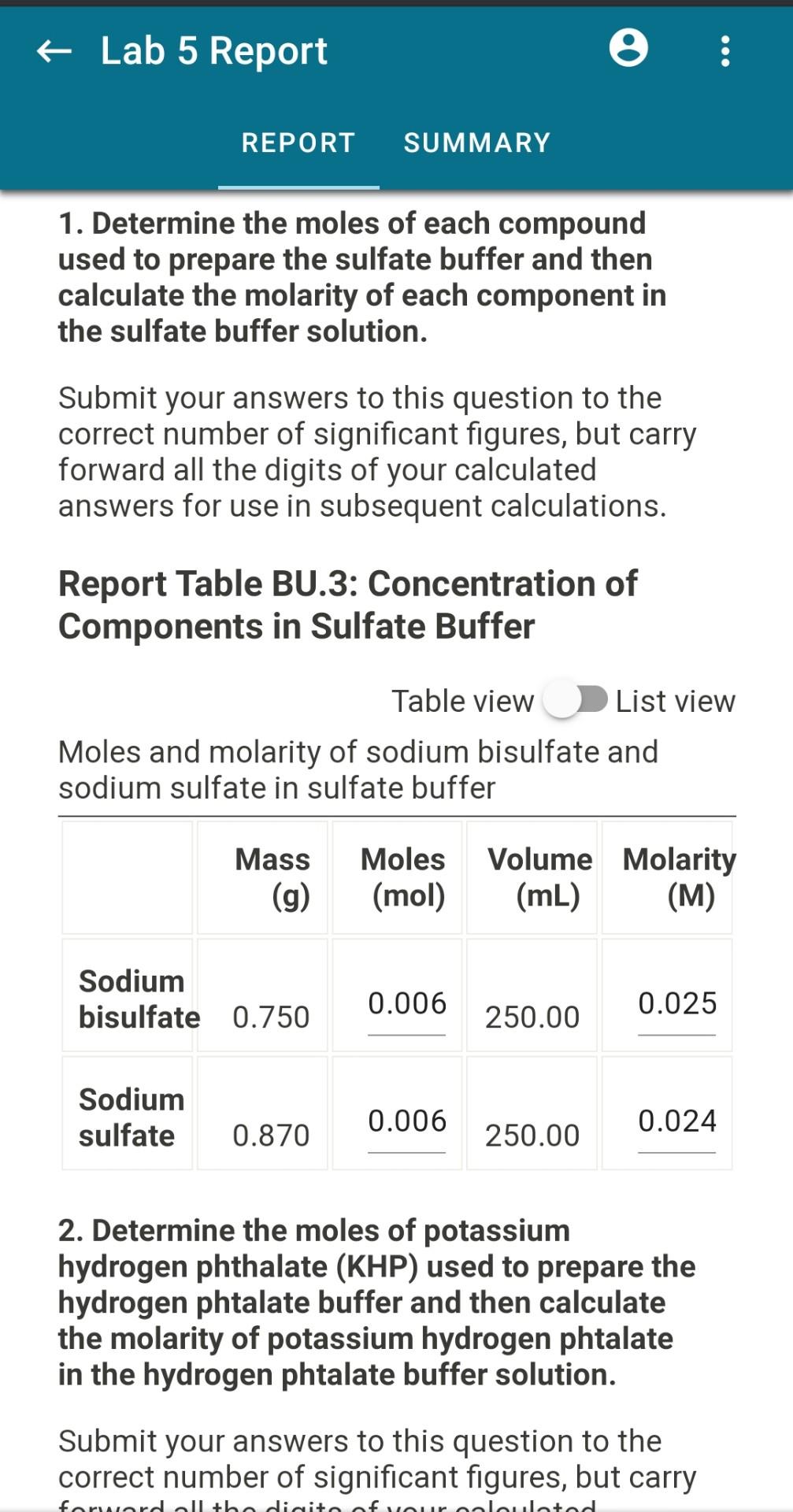
Task: Edit the Sodium sulfate moles field showing 0.006
Action: [406, 1120]
